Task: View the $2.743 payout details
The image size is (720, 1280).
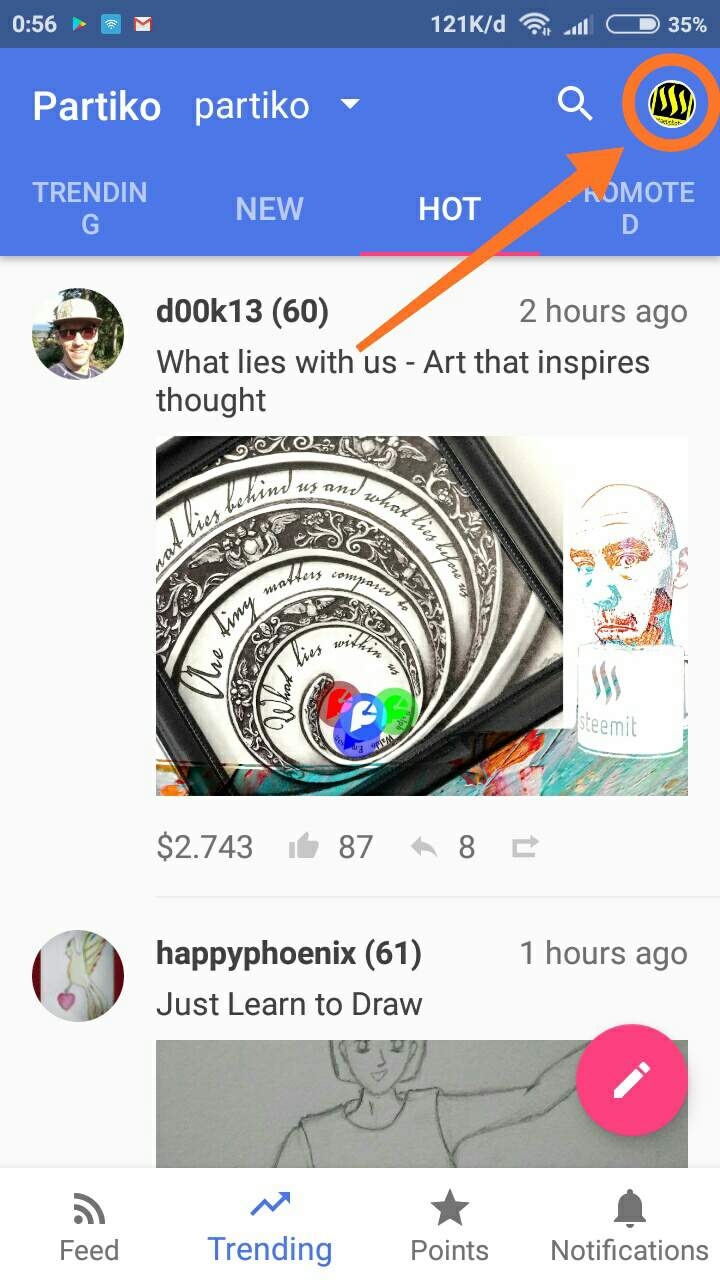Action: (x=205, y=846)
